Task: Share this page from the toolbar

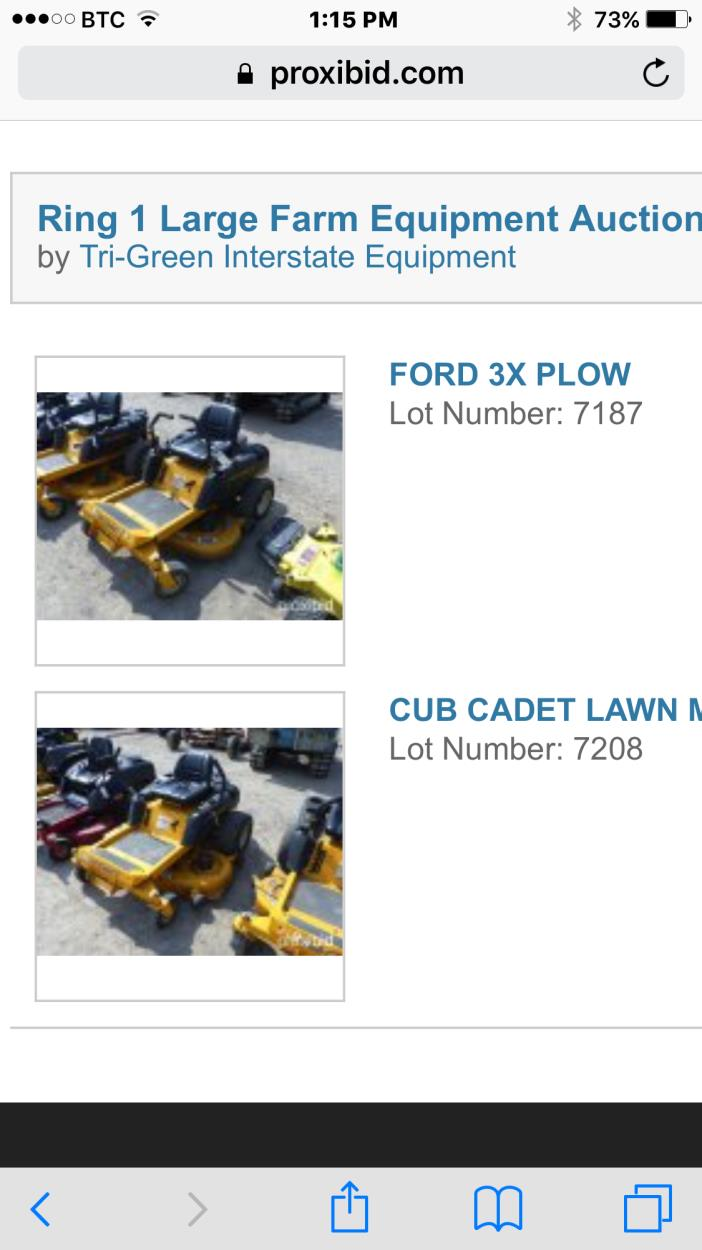Action: [349, 1208]
